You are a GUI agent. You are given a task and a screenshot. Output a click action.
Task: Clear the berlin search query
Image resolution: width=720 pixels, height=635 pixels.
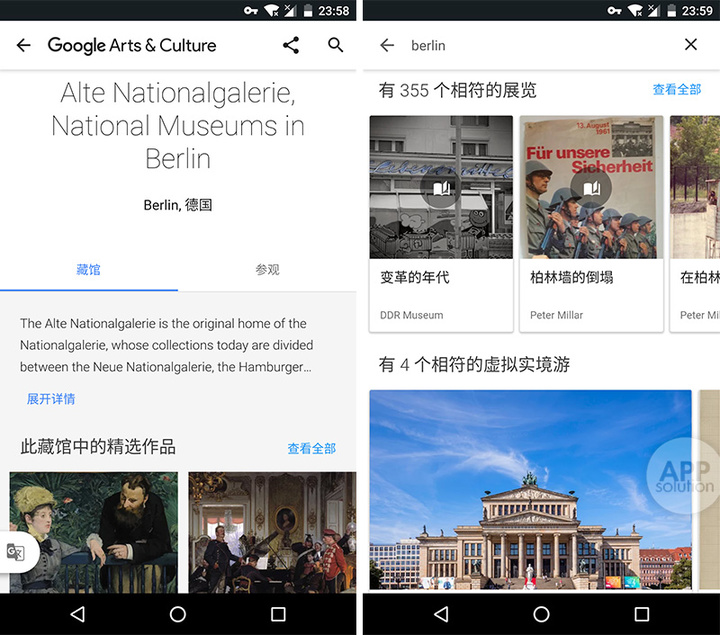click(x=690, y=45)
